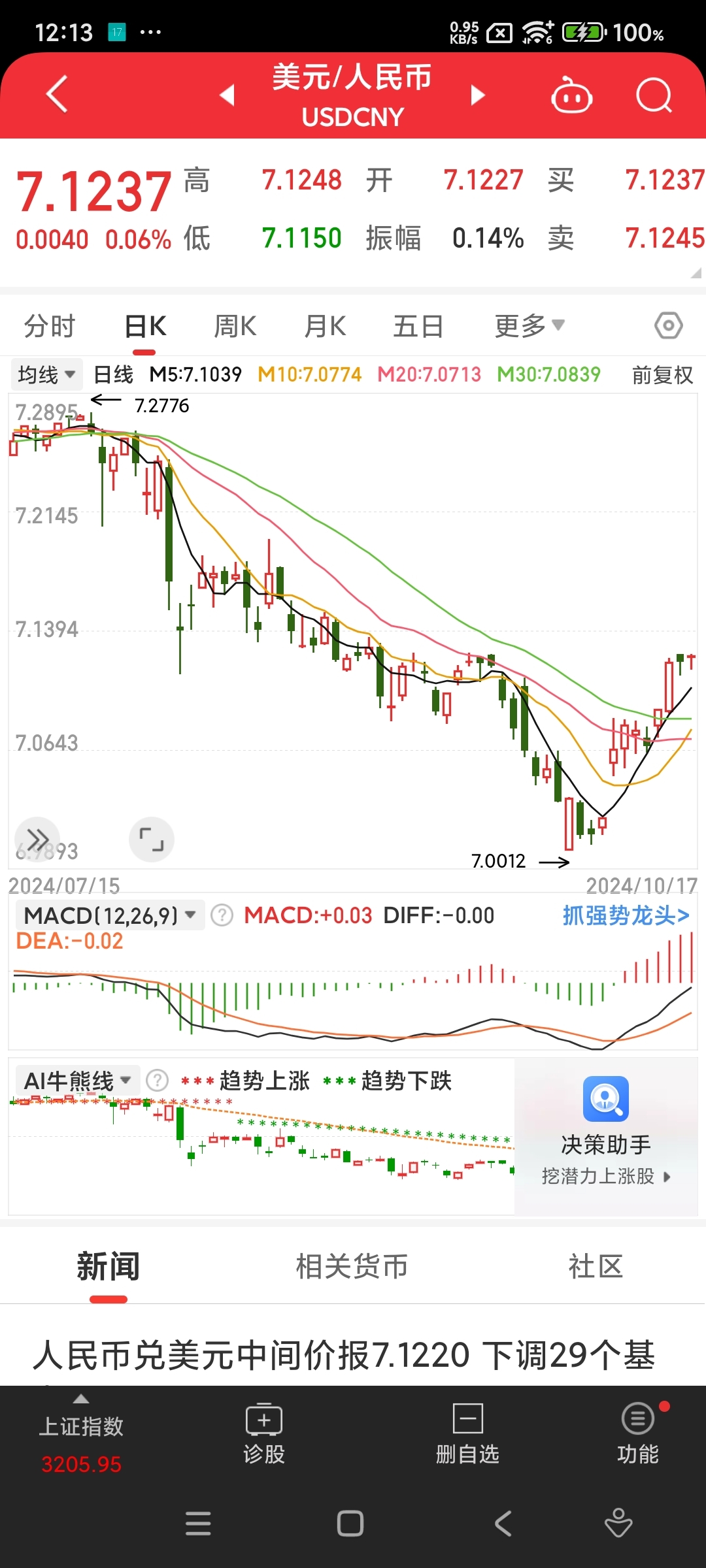Expand the chart to fullscreen

tap(152, 840)
